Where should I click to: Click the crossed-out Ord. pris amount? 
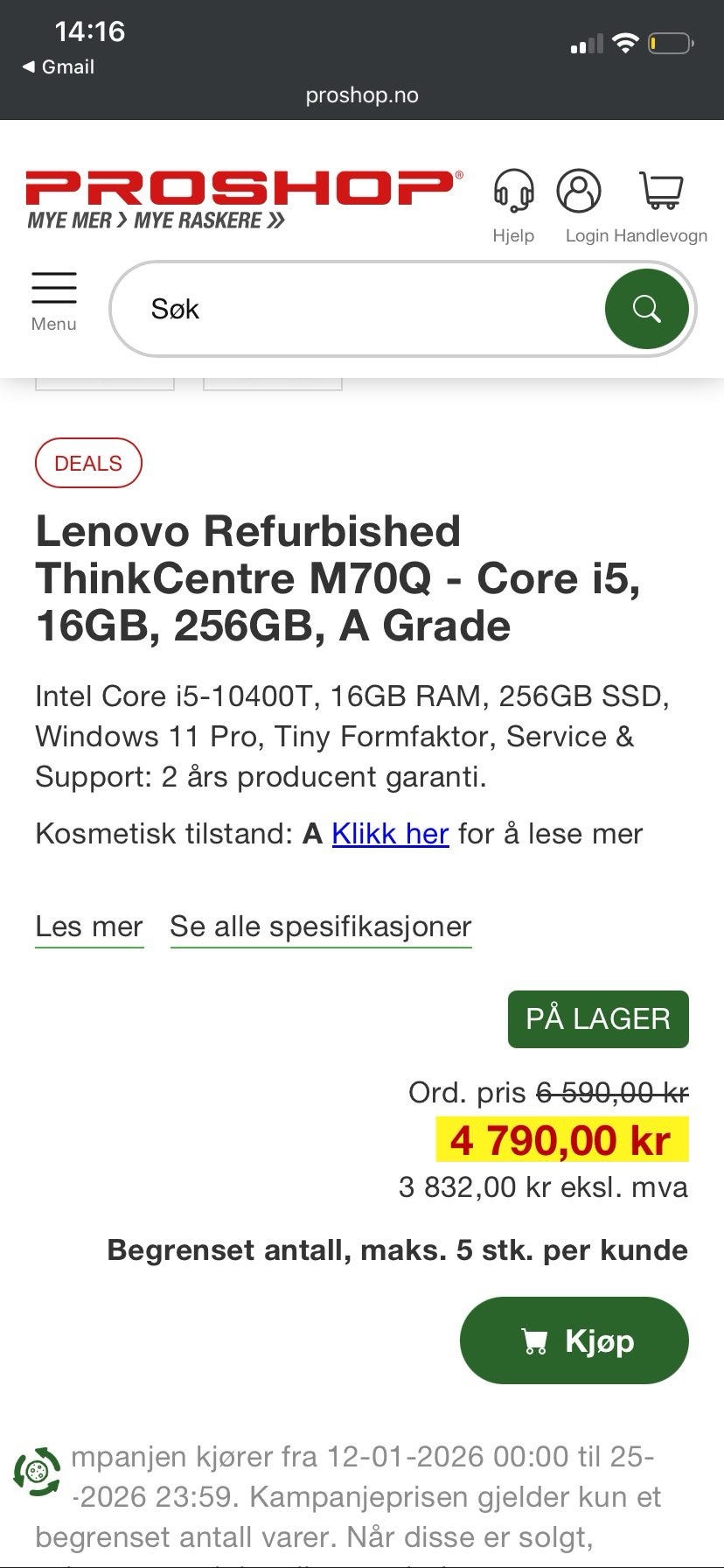tap(610, 1092)
